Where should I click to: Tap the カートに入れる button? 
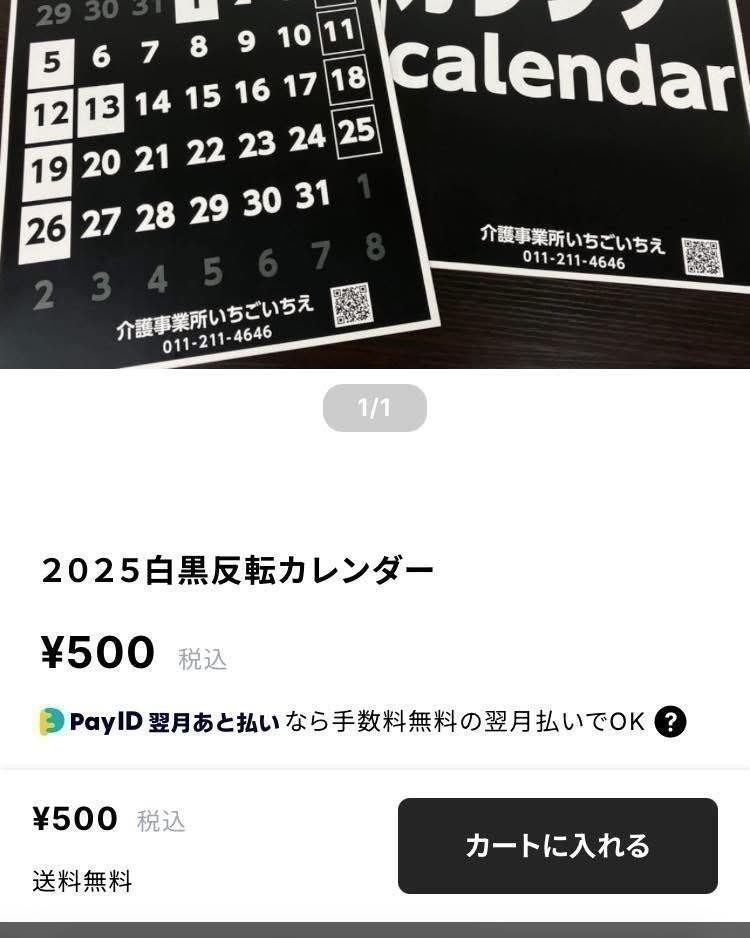(x=557, y=846)
